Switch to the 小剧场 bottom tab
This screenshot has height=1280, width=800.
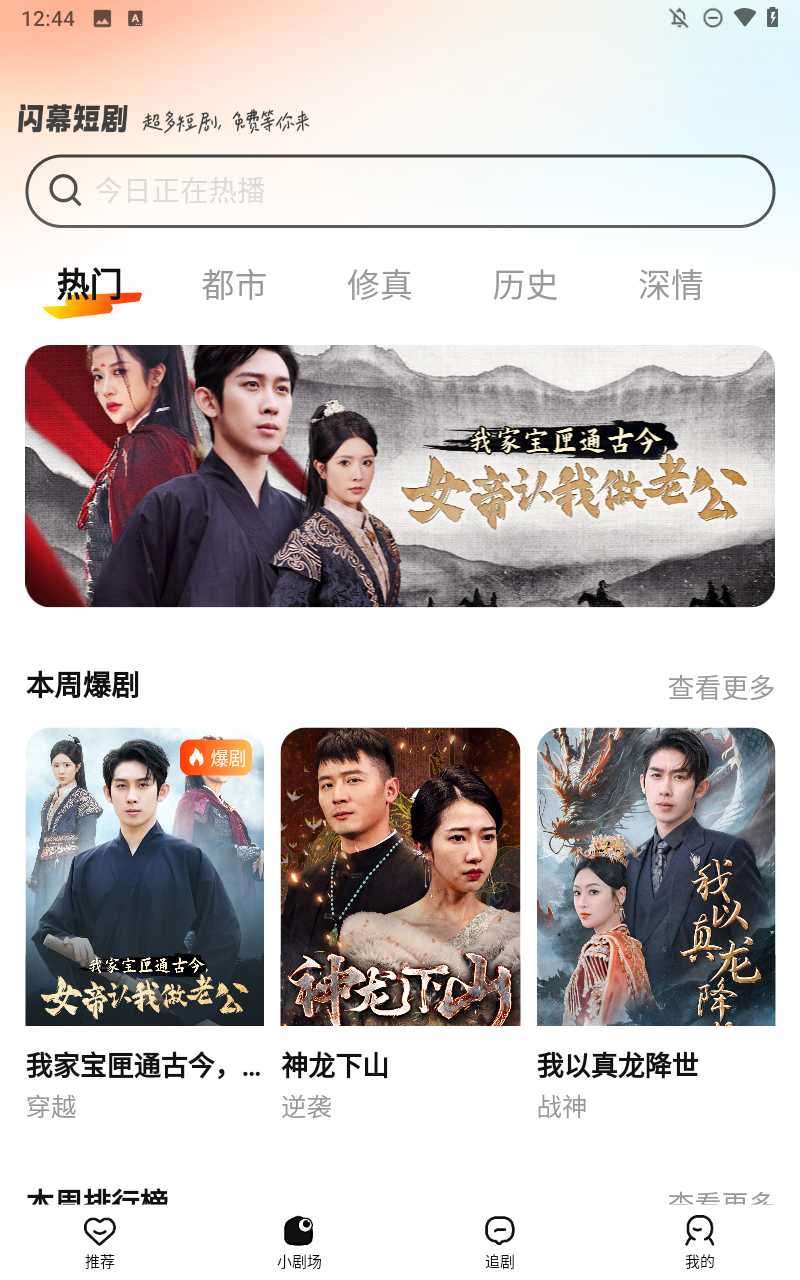point(299,1242)
